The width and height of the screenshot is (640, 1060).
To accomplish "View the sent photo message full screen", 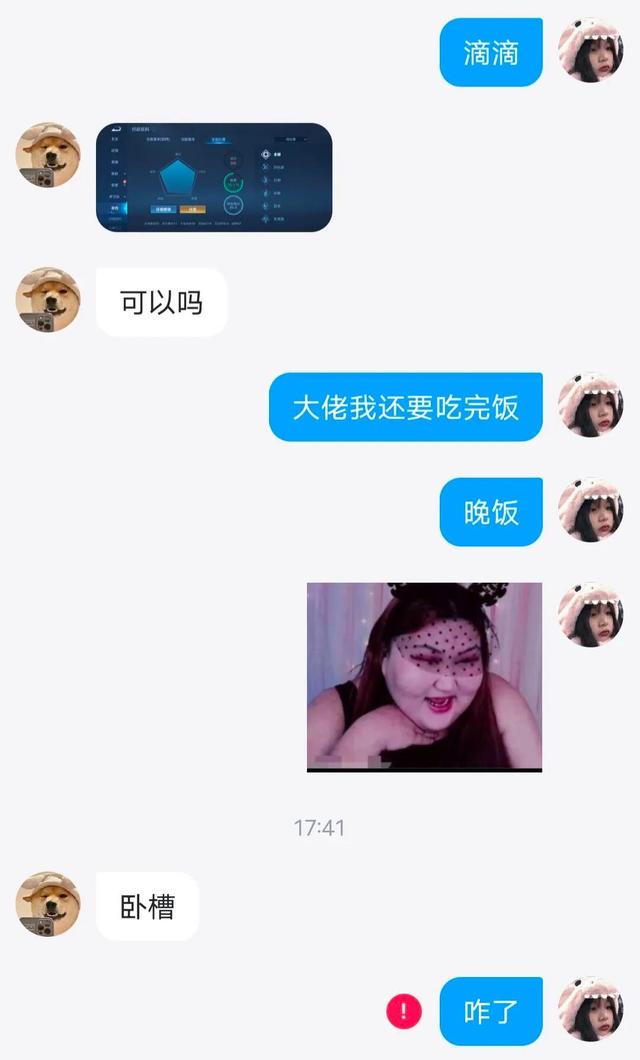I will click(424, 677).
